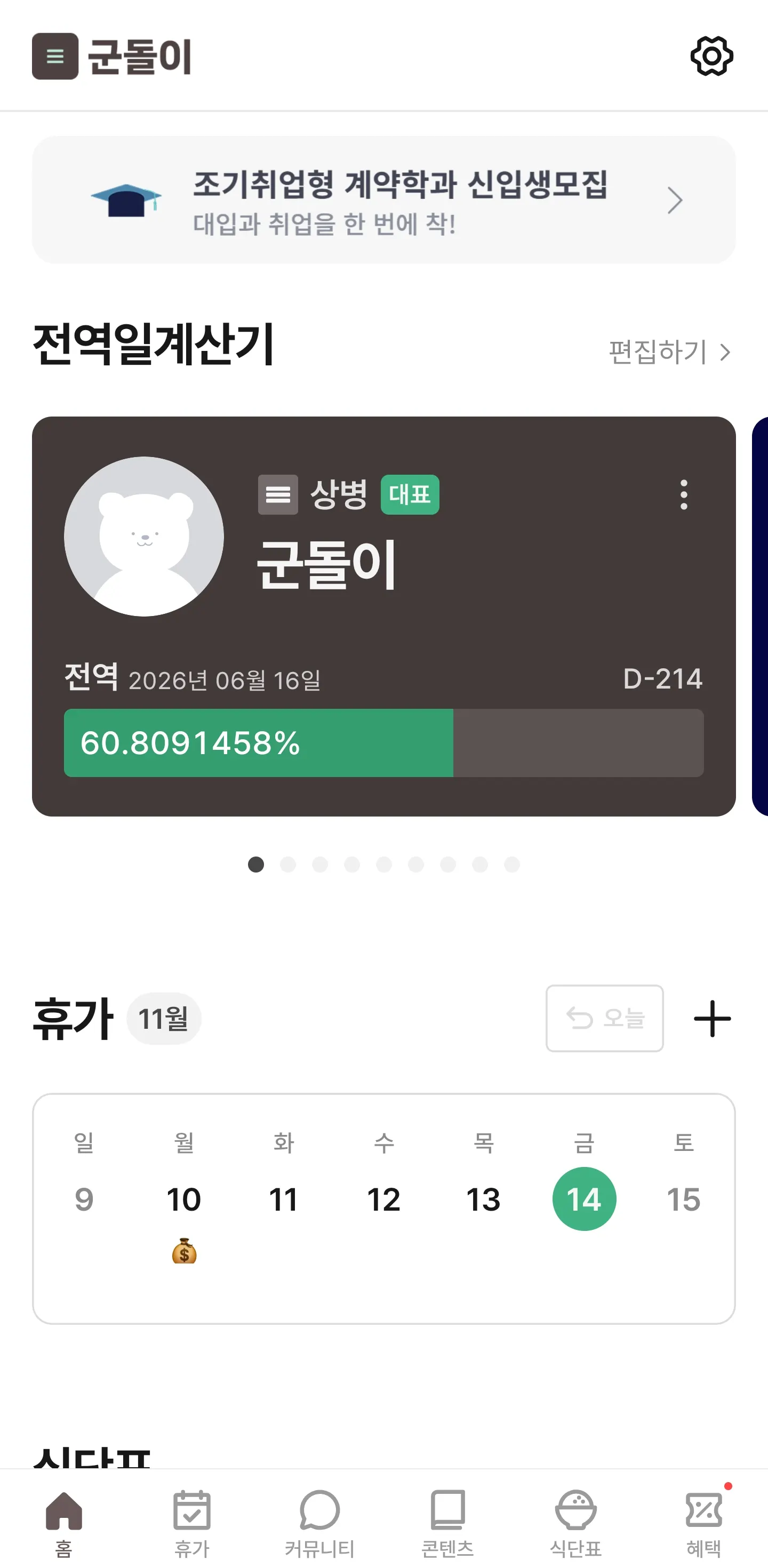
Task: Select November 12 in the calendar
Action: click(383, 1199)
